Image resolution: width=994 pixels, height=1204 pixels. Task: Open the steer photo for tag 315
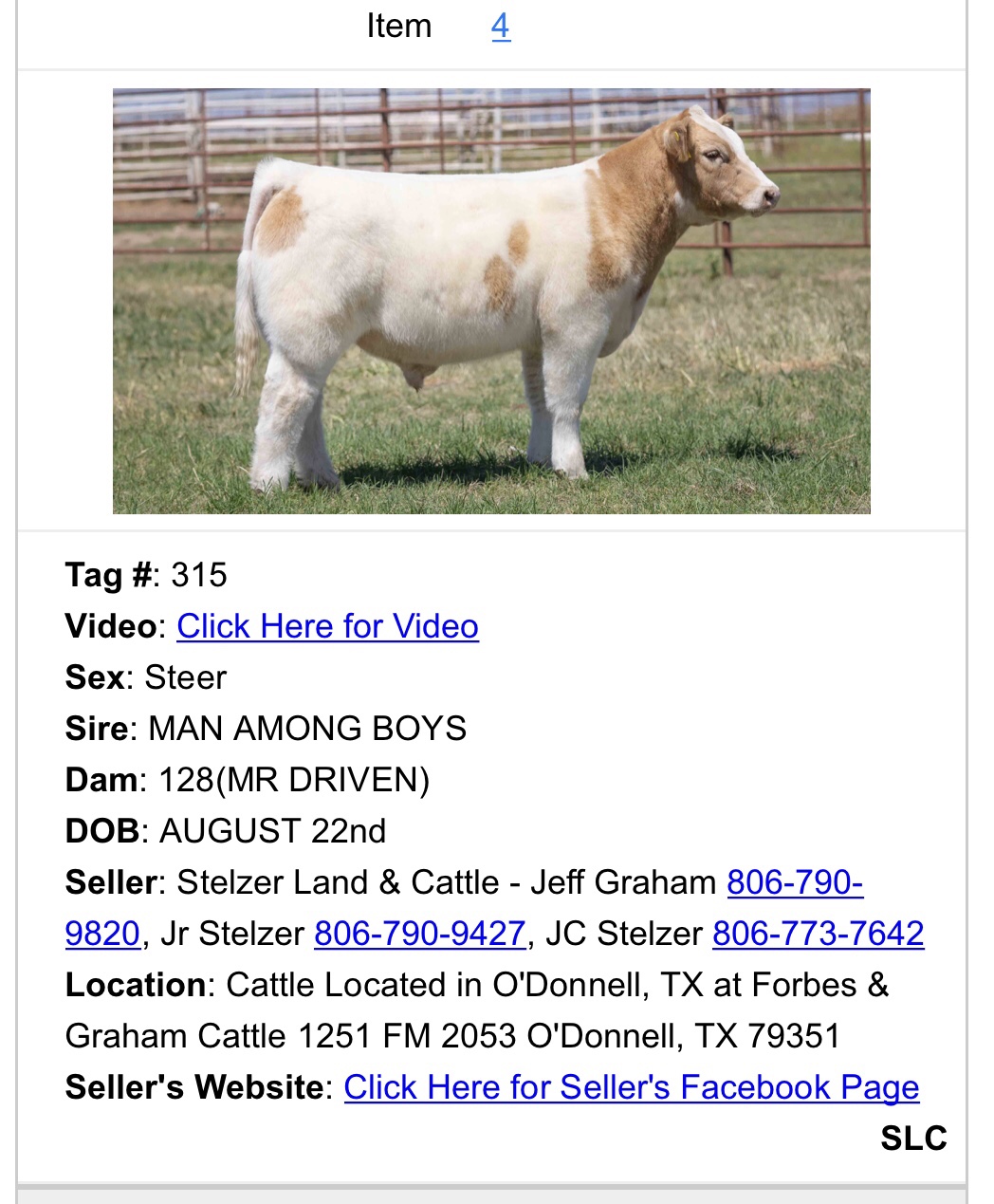(491, 301)
